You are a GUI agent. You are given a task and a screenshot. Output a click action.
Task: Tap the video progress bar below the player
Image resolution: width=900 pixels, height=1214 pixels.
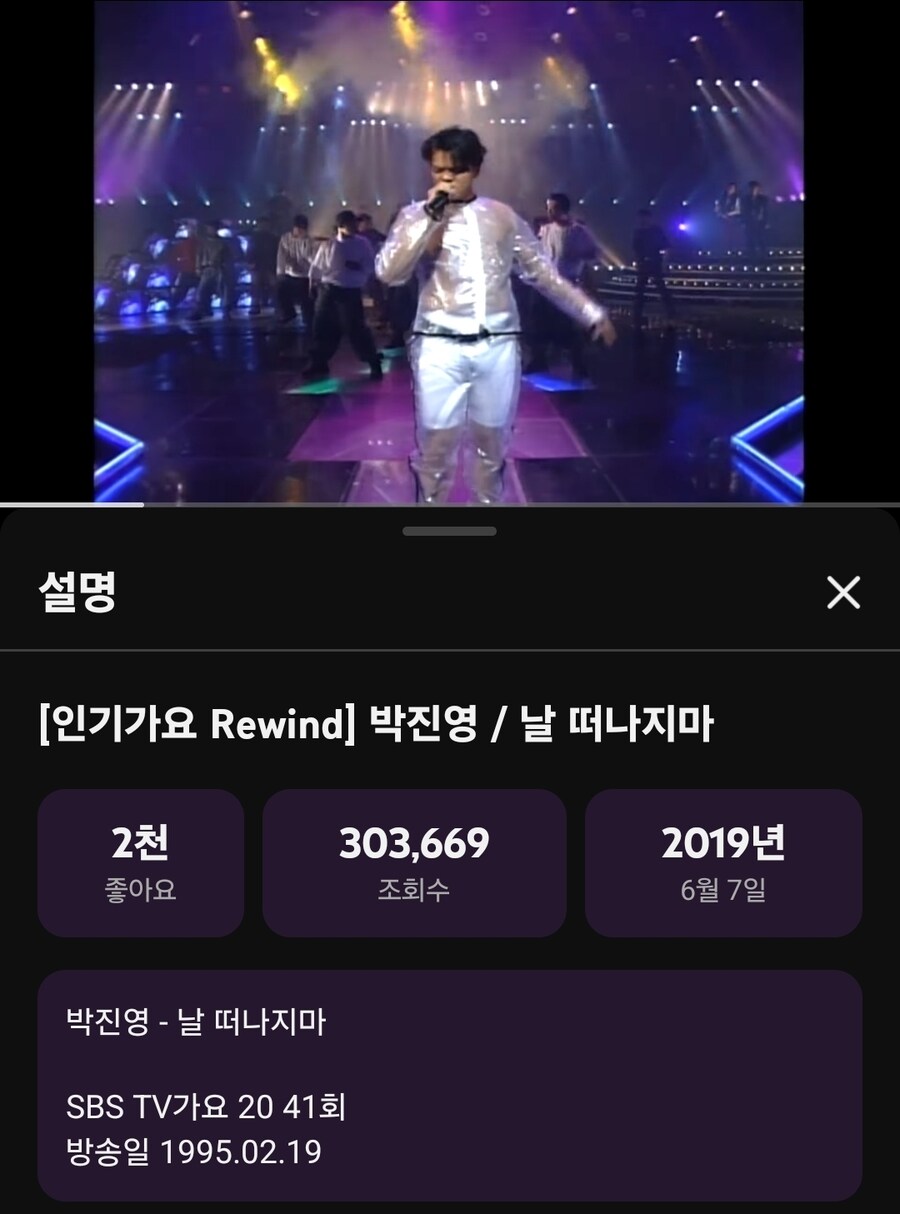[x=450, y=507]
